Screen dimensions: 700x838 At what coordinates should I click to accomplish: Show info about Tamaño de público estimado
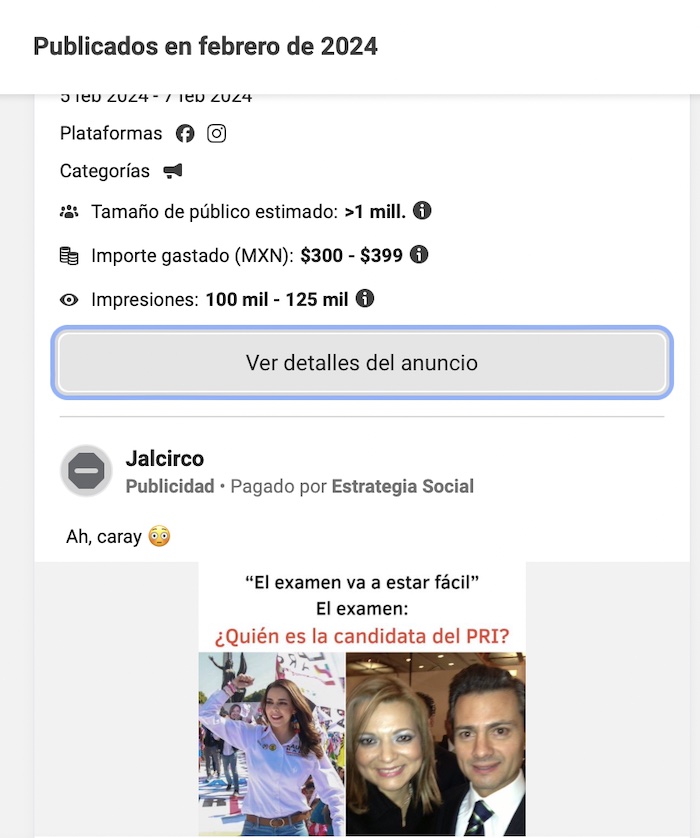coord(422,211)
